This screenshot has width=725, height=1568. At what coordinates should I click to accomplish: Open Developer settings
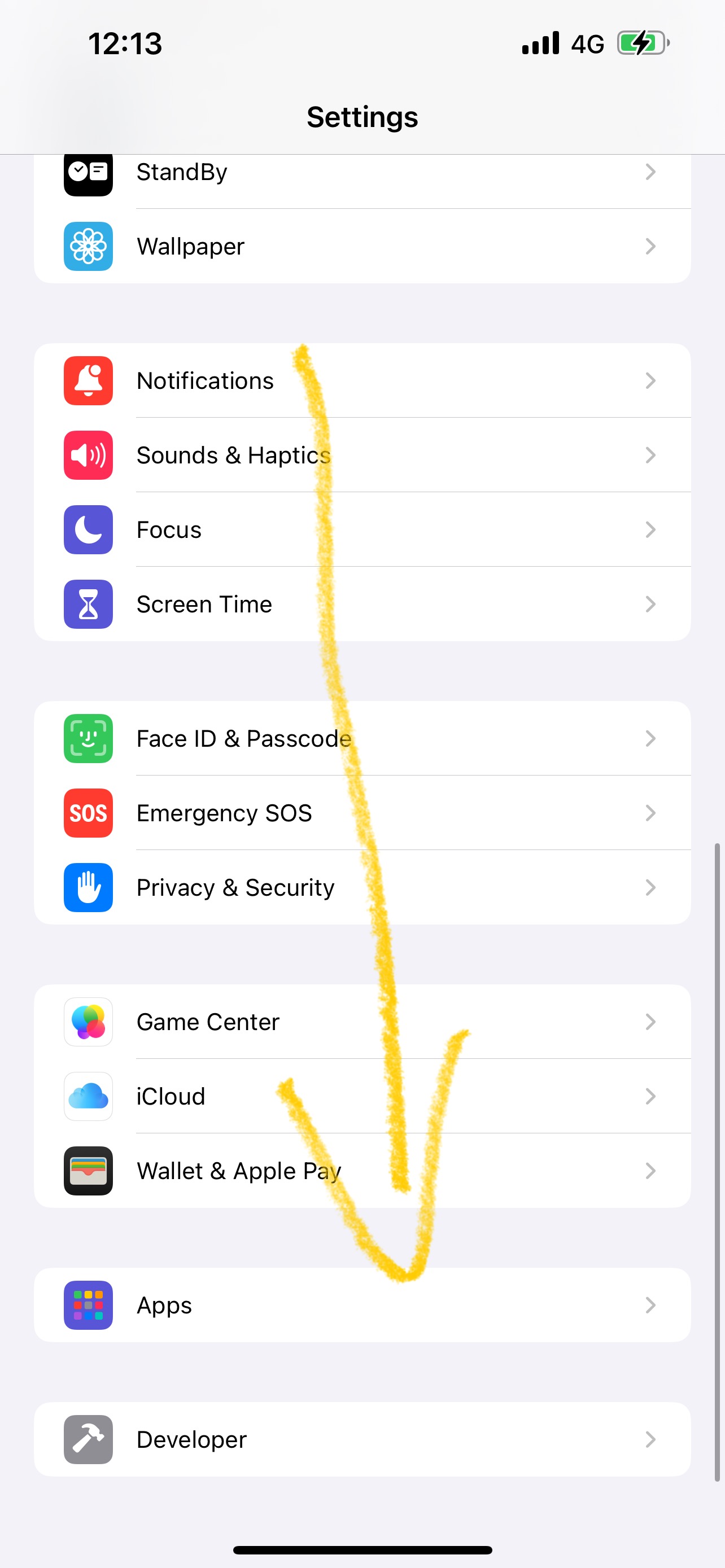pos(362,1439)
